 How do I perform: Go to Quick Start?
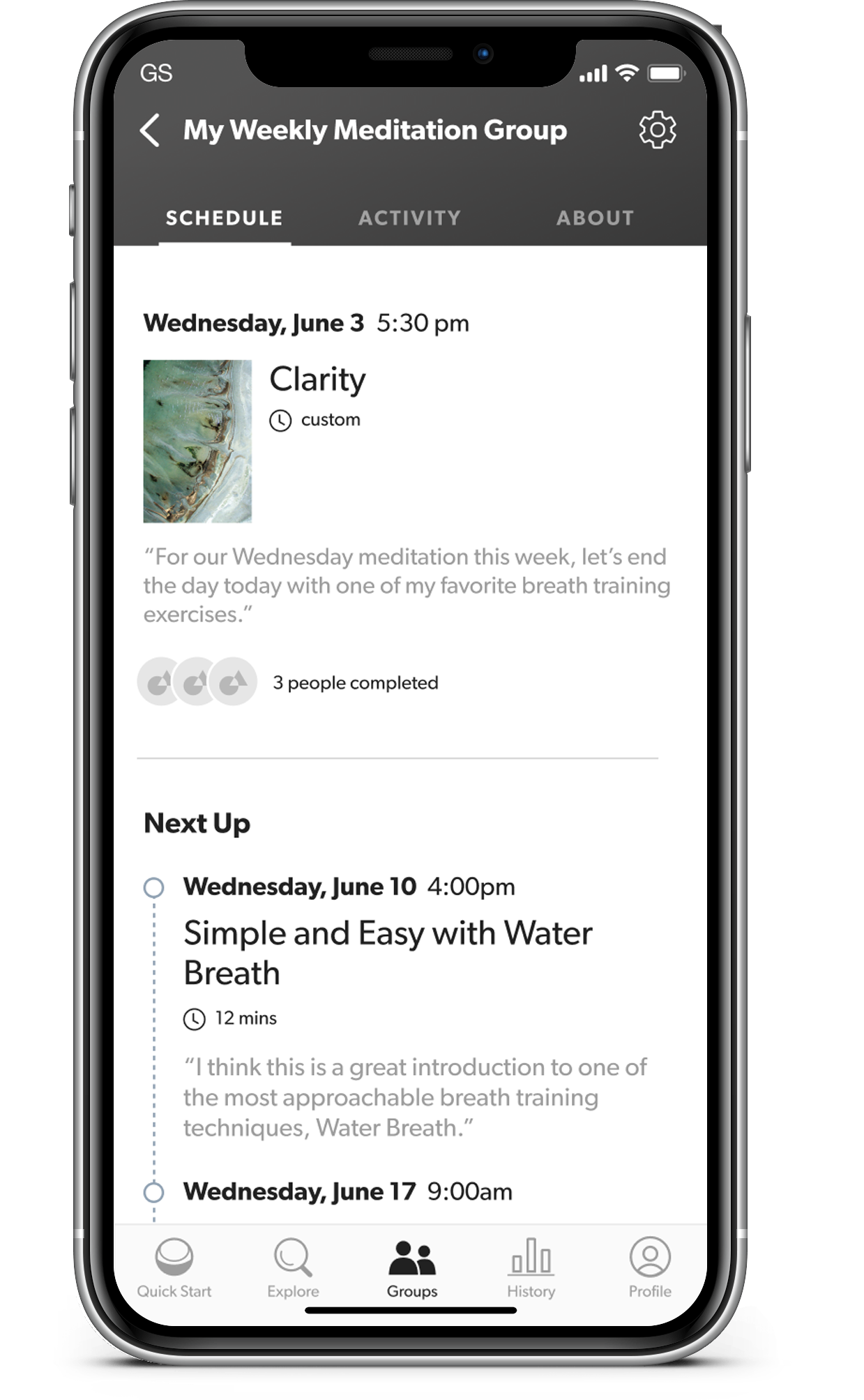pyautogui.click(x=174, y=1267)
